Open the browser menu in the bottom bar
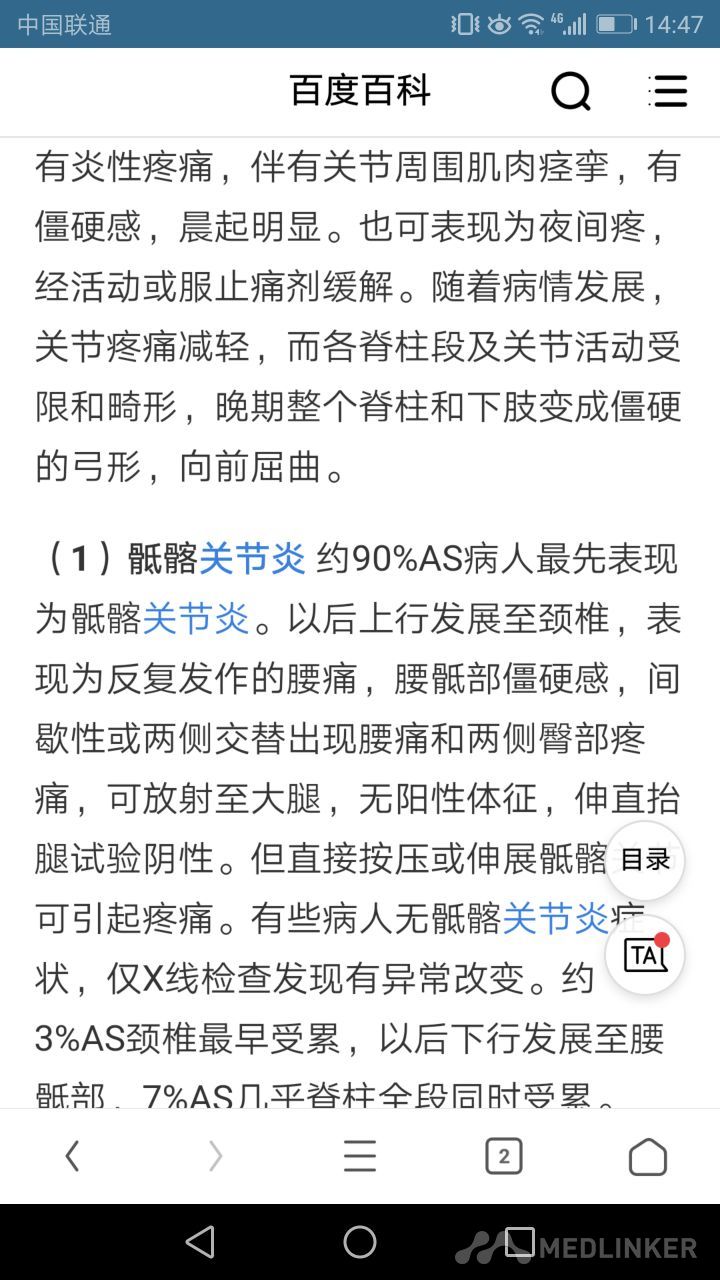Image resolution: width=720 pixels, height=1280 pixels. click(360, 1157)
